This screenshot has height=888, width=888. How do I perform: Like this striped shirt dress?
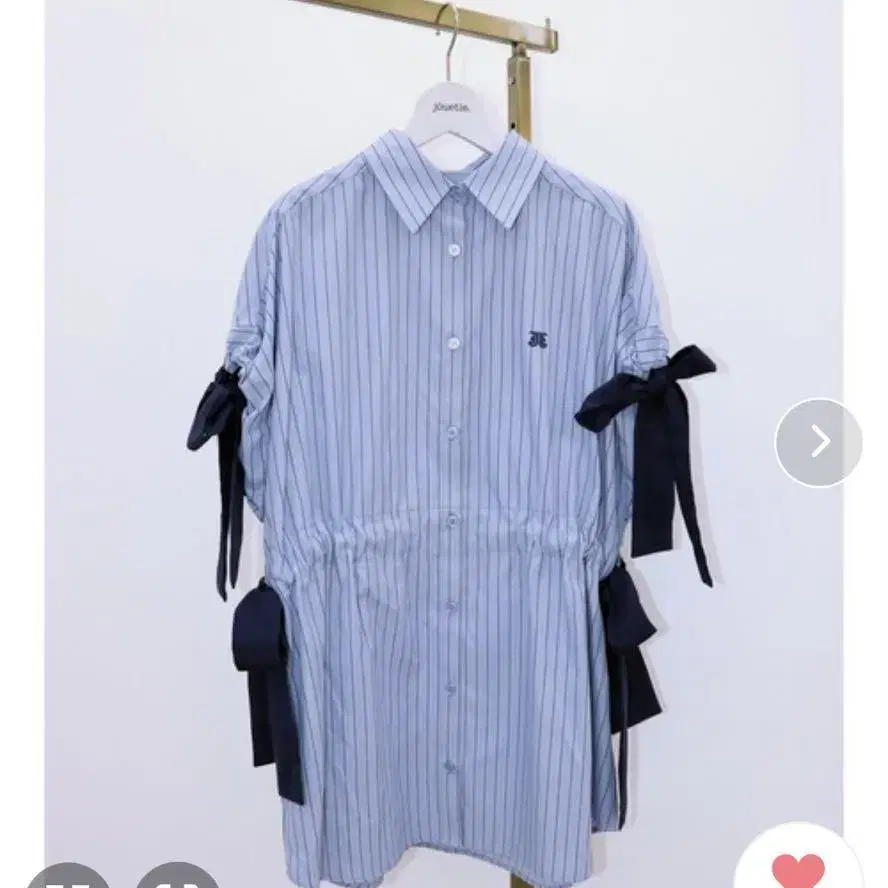coord(798,868)
